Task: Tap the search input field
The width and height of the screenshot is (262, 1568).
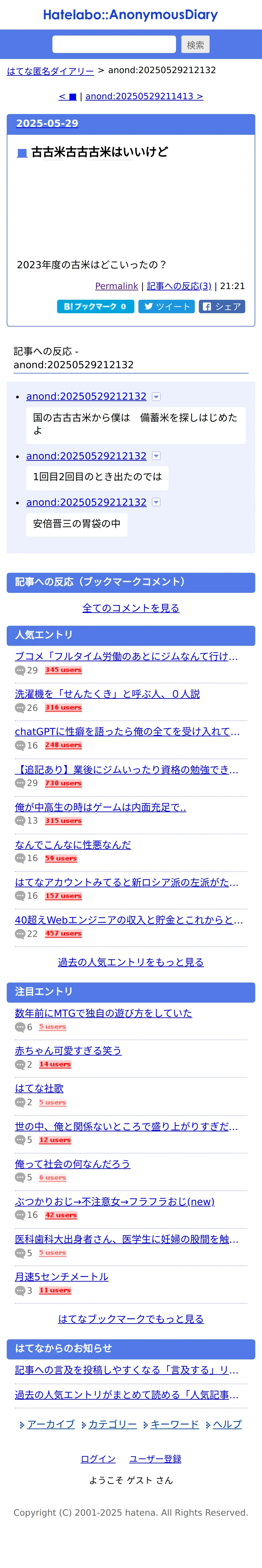Action: click(x=114, y=44)
